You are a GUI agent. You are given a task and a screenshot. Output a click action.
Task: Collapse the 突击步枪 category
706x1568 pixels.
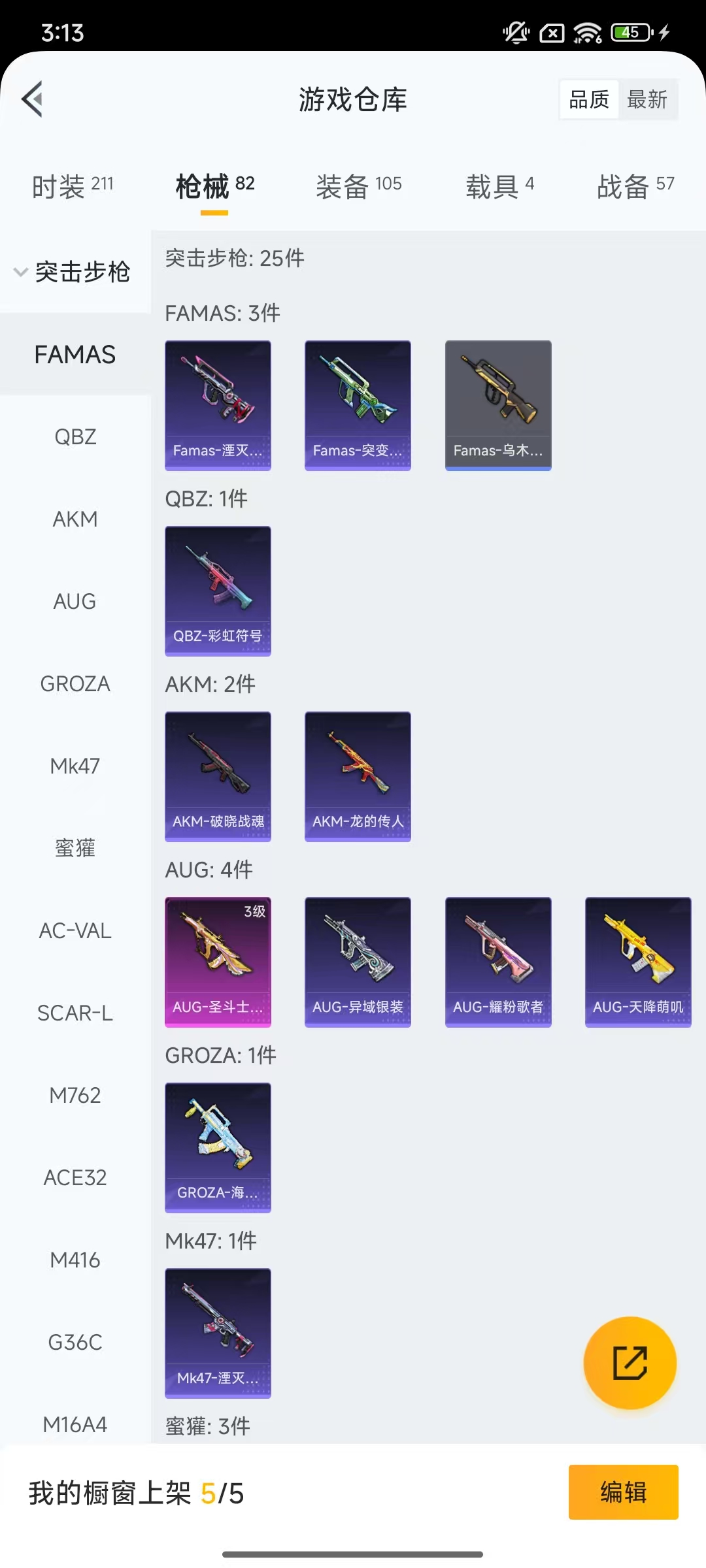tap(72, 272)
